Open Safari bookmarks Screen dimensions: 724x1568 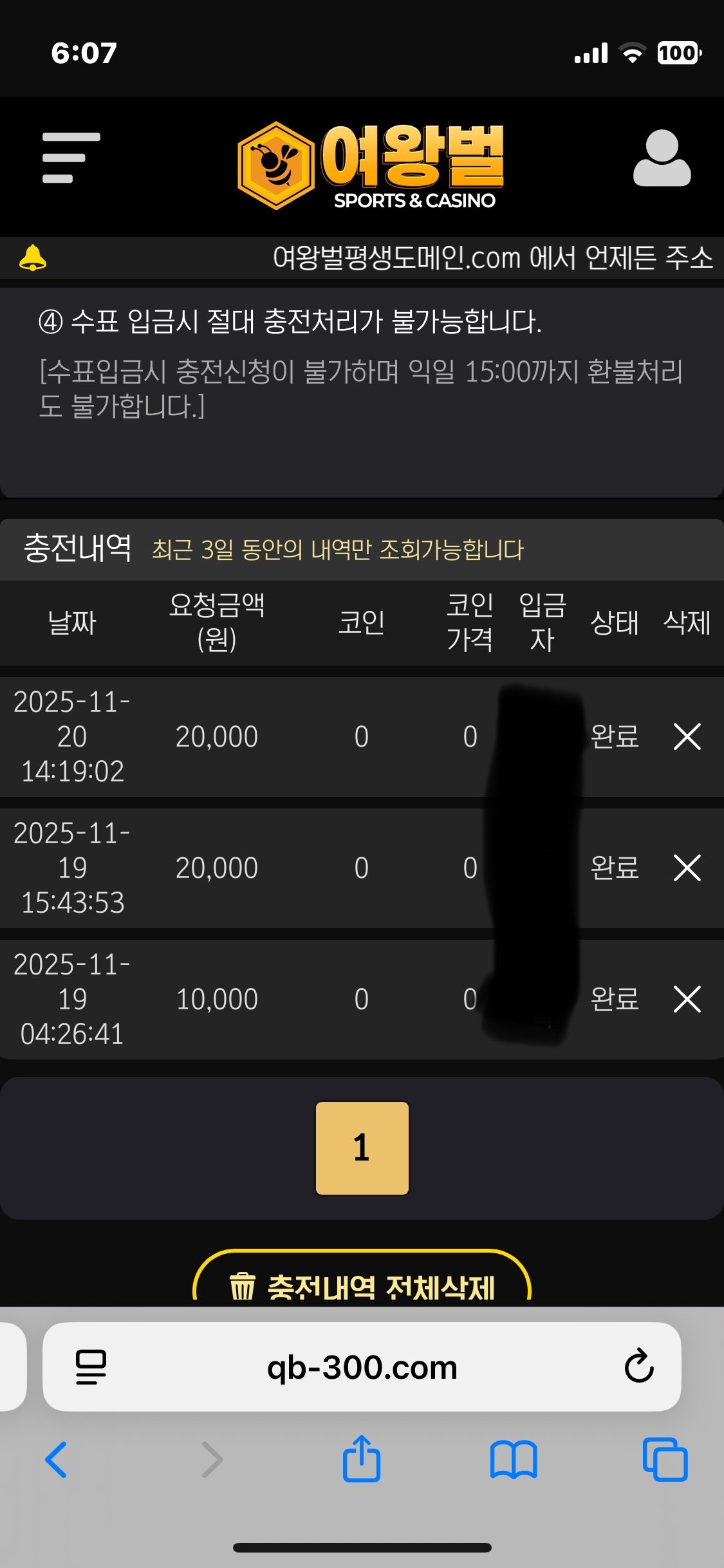[513, 1460]
